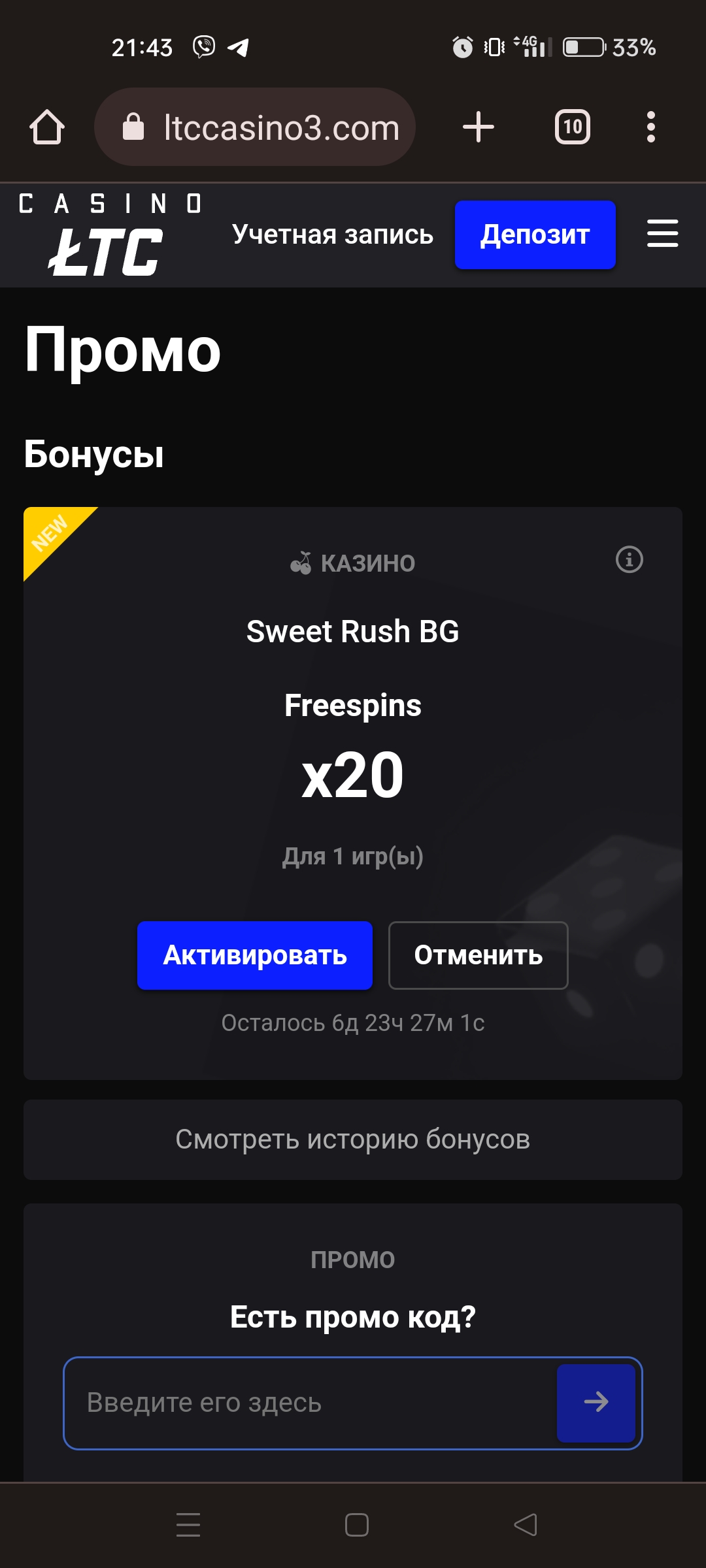706x1568 pixels.
Task: Open recent apps from navigation bar
Action: click(x=188, y=1525)
